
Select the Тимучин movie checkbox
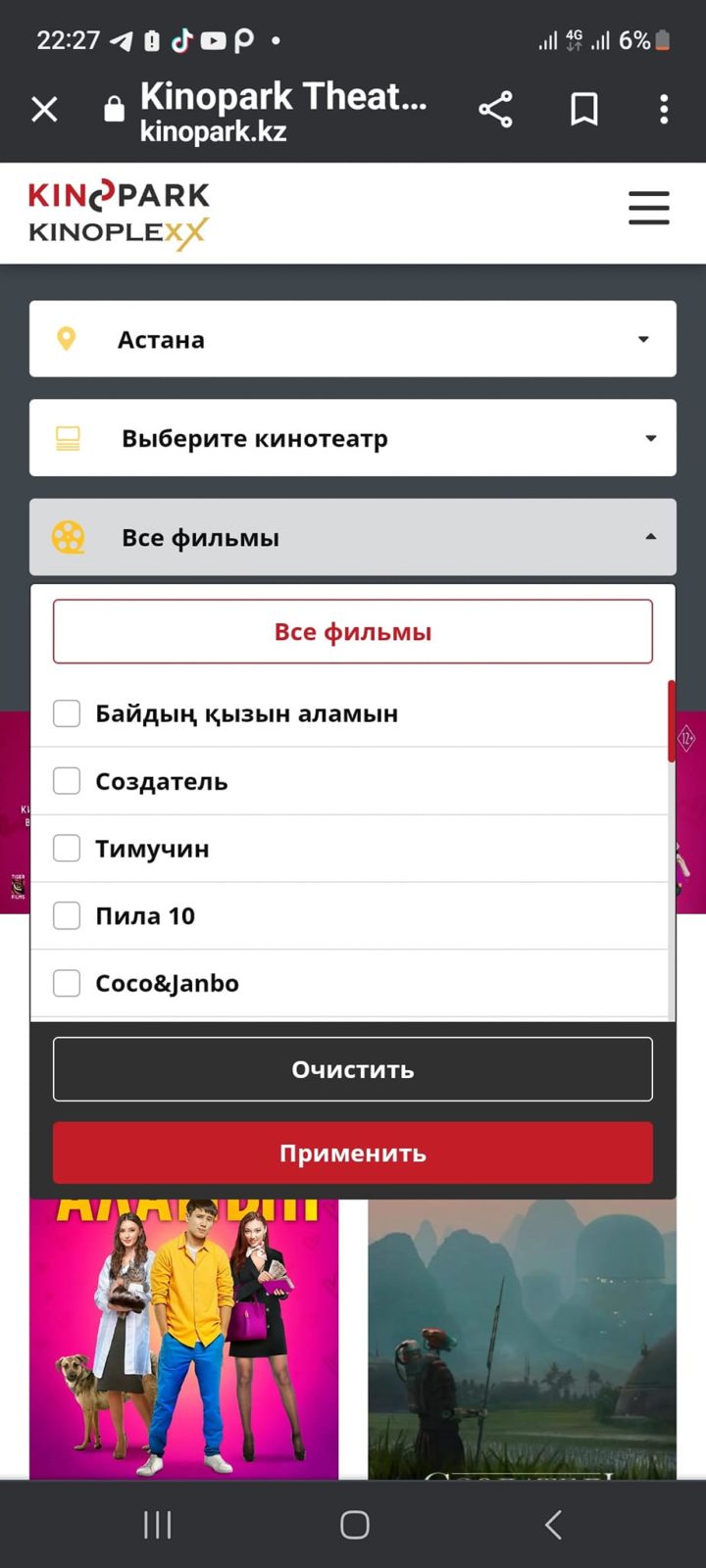(x=67, y=848)
